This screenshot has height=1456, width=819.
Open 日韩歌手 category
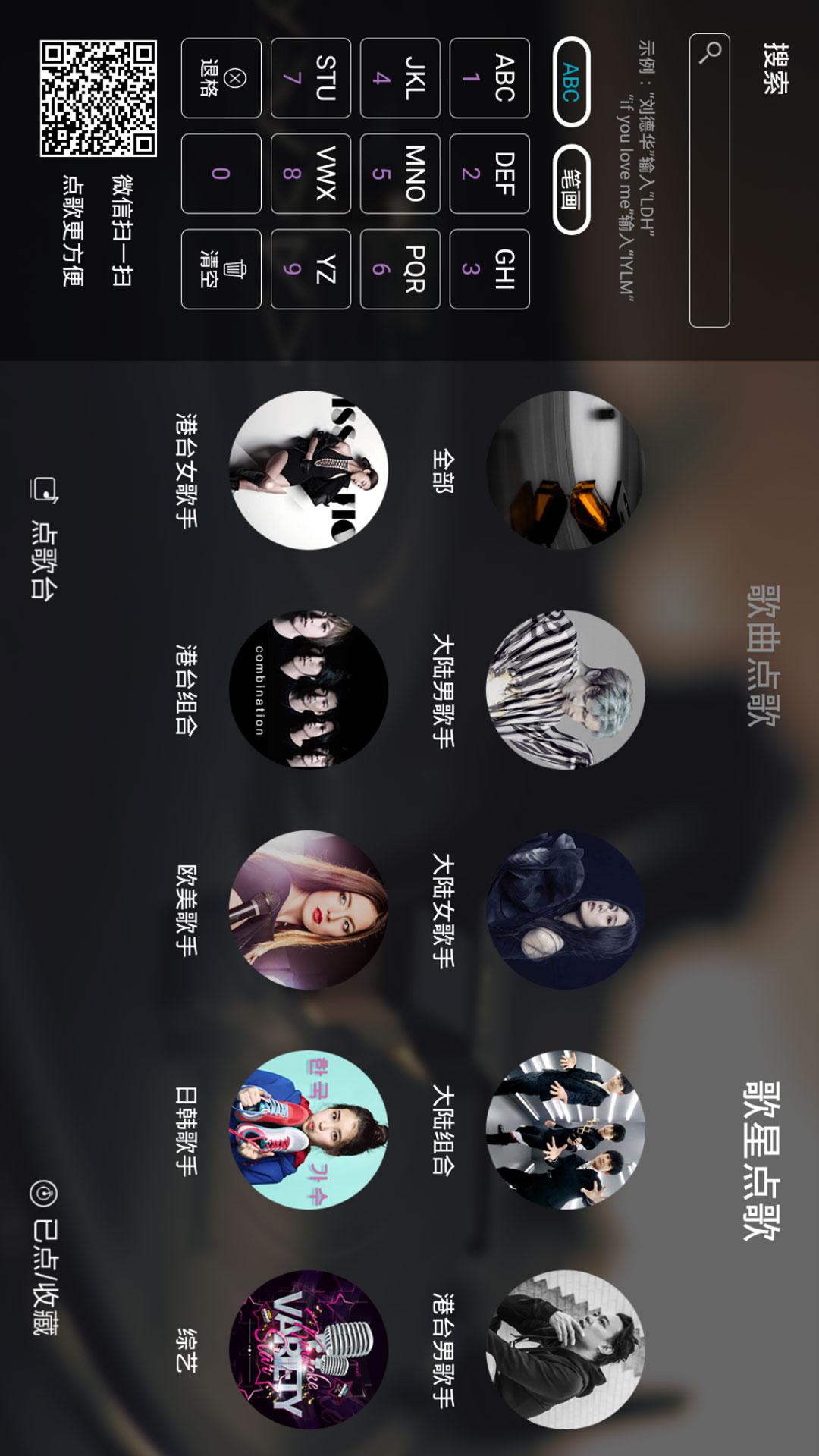pyautogui.click(x=308, y=1130)
